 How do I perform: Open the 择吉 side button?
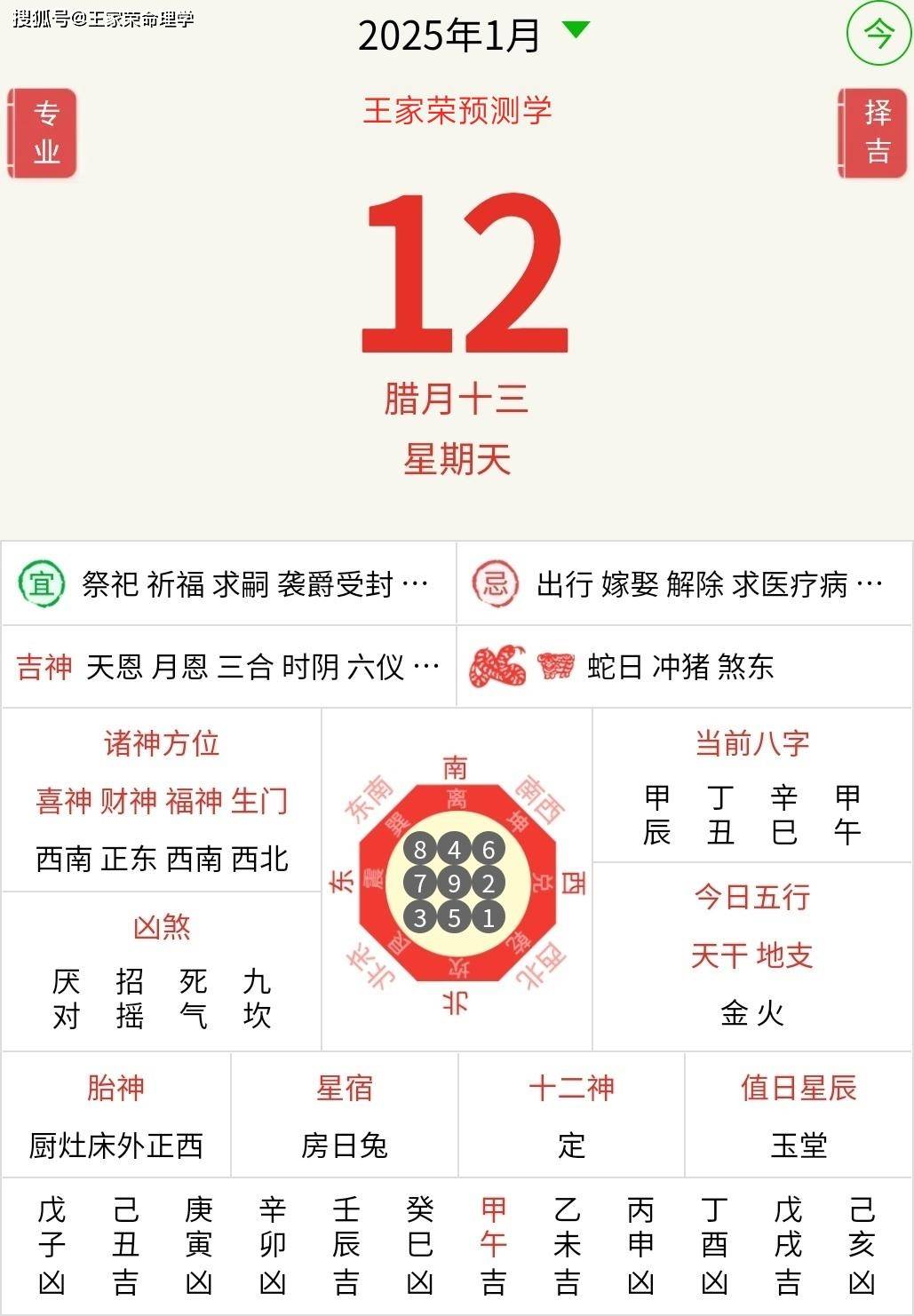(x=875, y=133)
